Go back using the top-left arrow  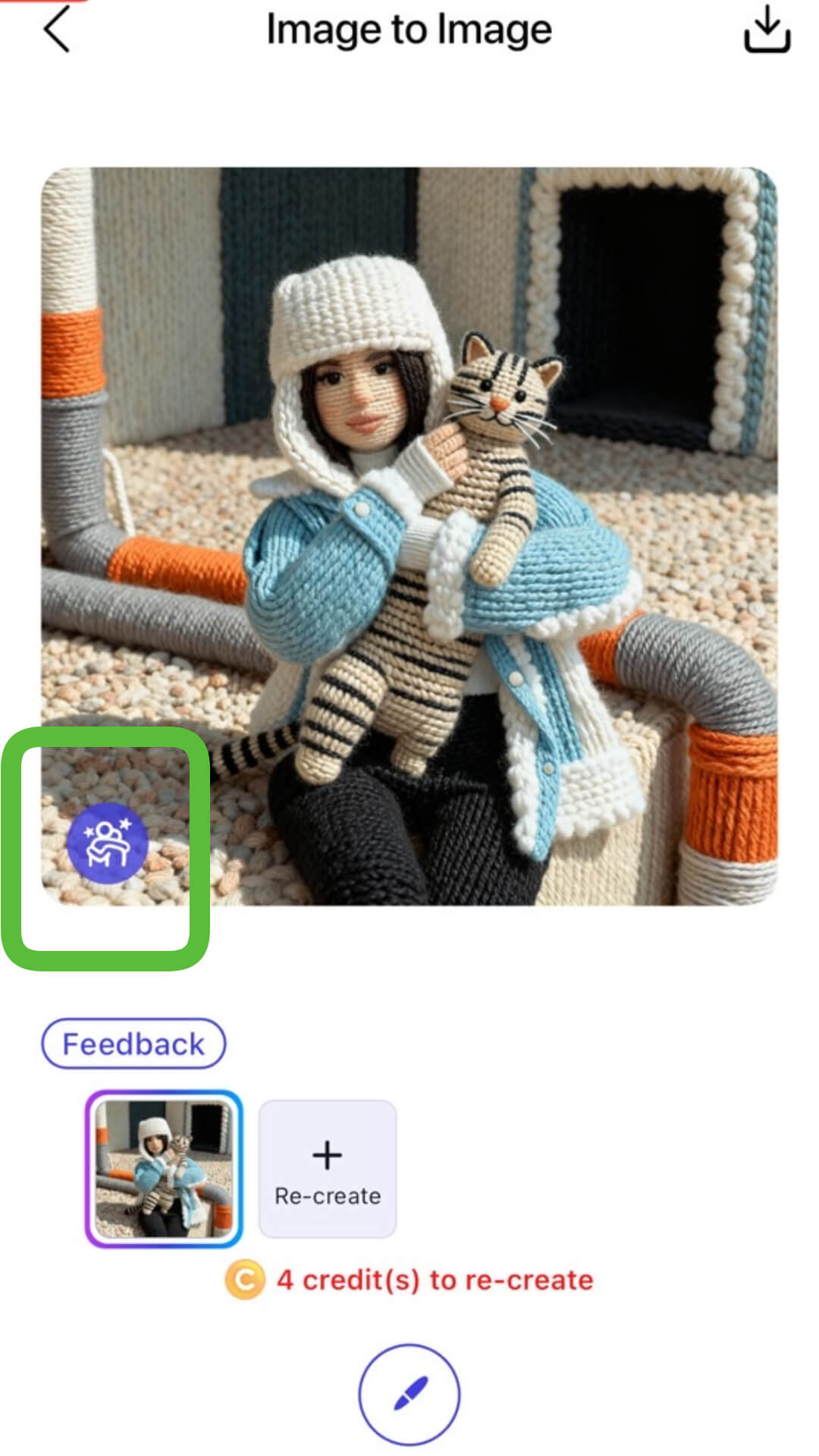(57, 30)
